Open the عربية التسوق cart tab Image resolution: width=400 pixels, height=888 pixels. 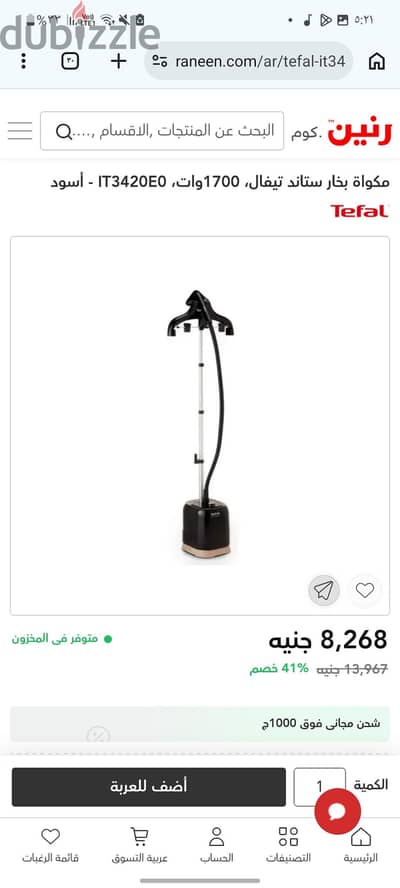coord(139,845)
